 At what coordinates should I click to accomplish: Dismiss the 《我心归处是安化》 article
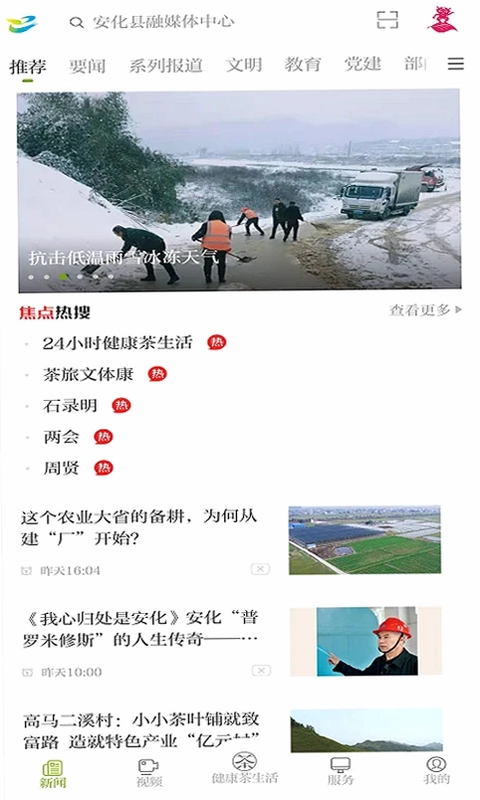261,670
